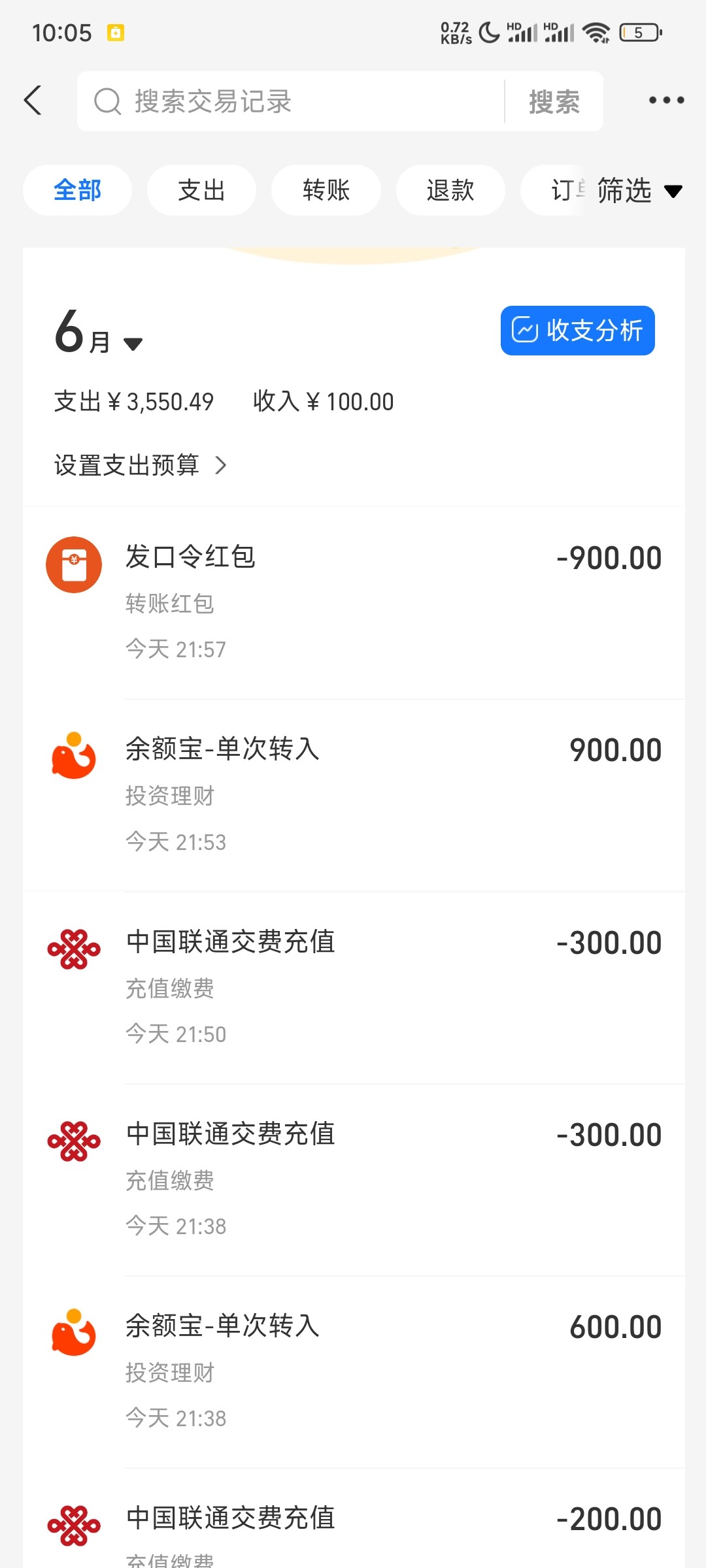Select the 退款 filter tab

click(x=450, y=190)
